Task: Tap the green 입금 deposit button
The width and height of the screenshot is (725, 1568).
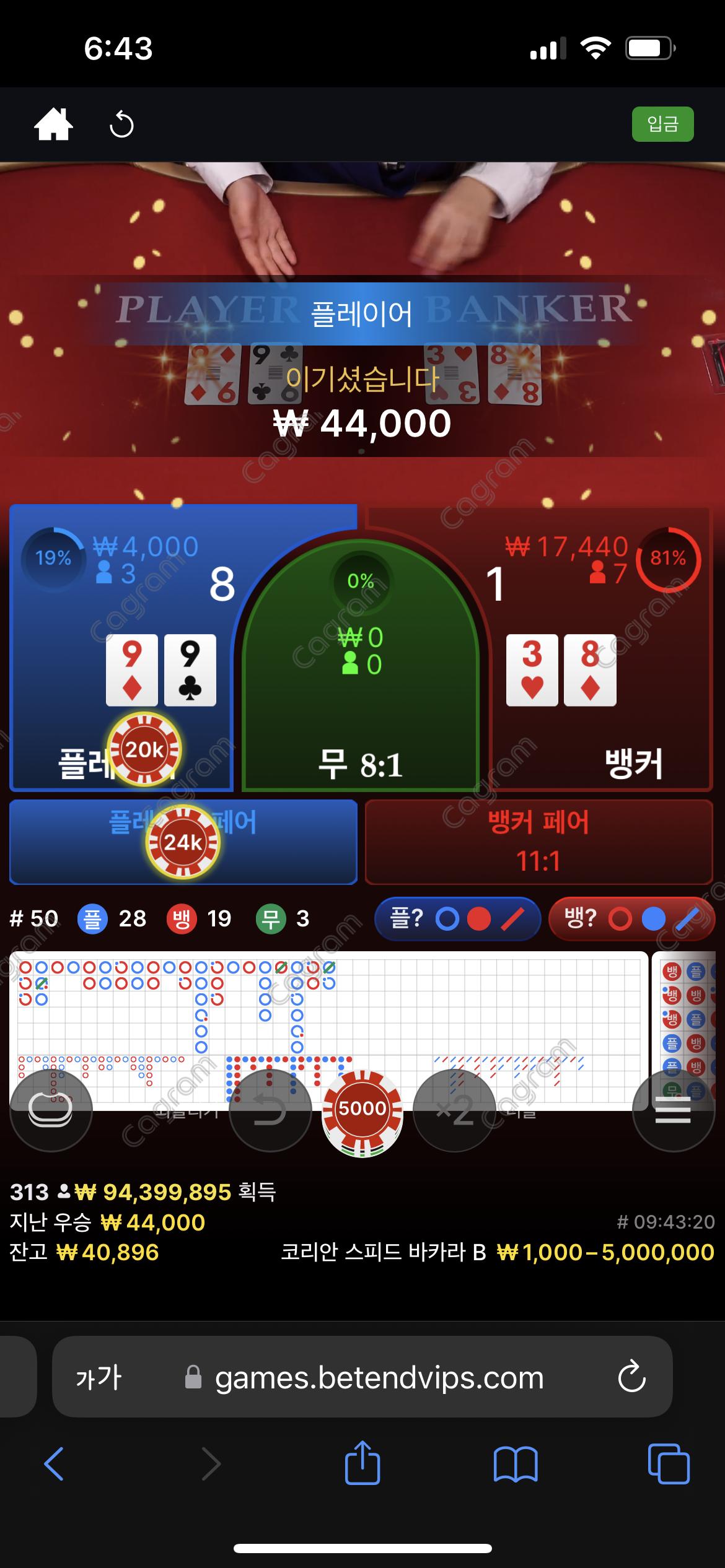Action: 662,124
